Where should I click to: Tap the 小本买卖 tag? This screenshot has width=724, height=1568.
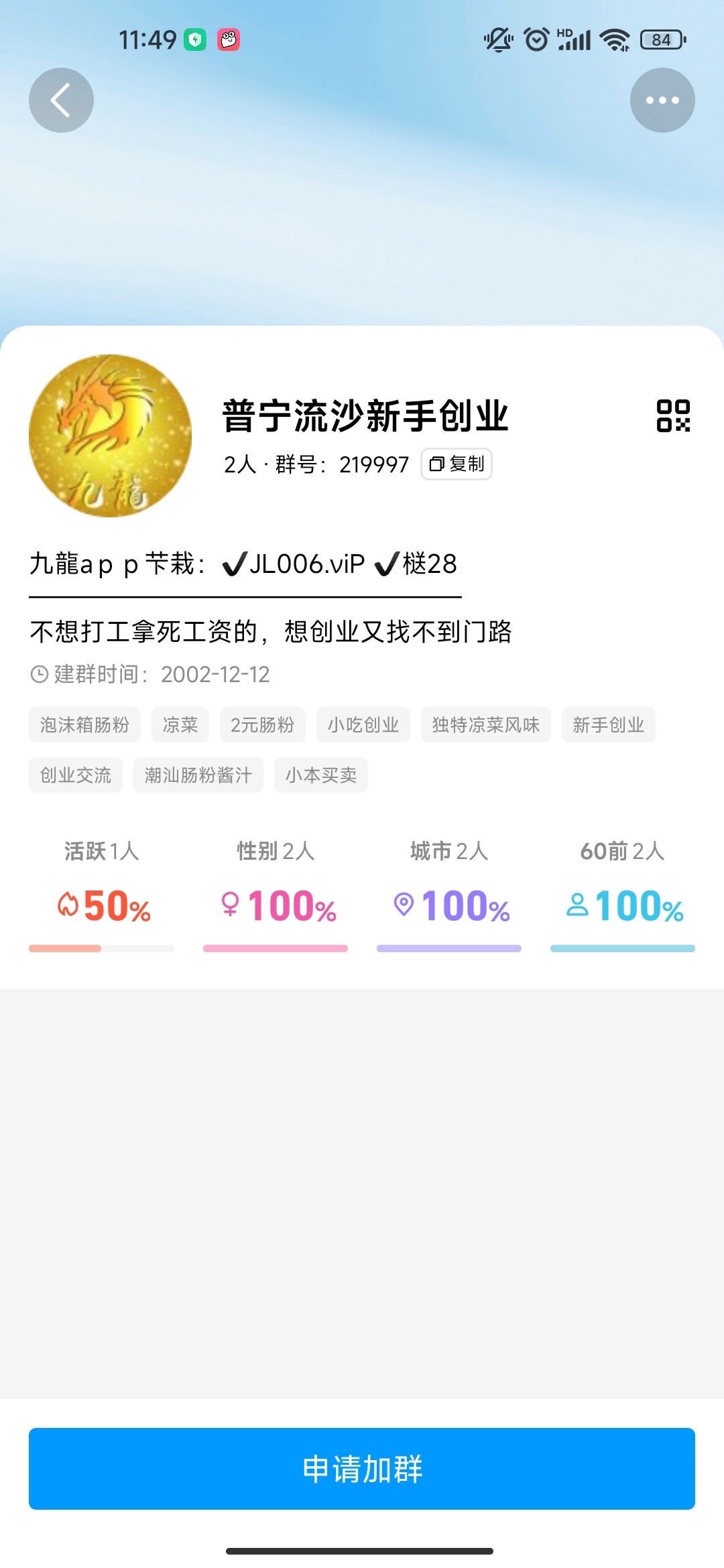click(x=320, y=775)
